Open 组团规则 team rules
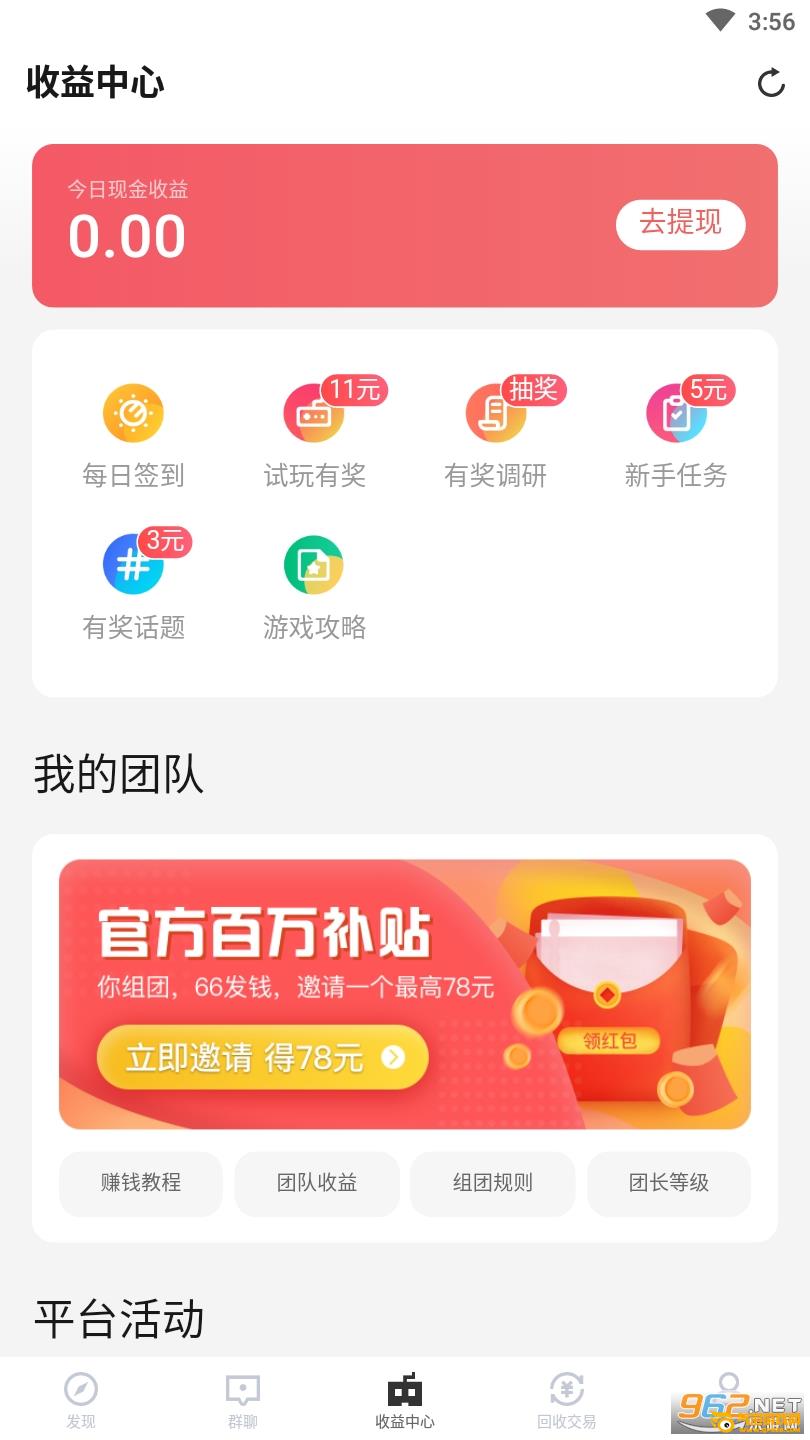The image size is (810, 1440). 493,1183
